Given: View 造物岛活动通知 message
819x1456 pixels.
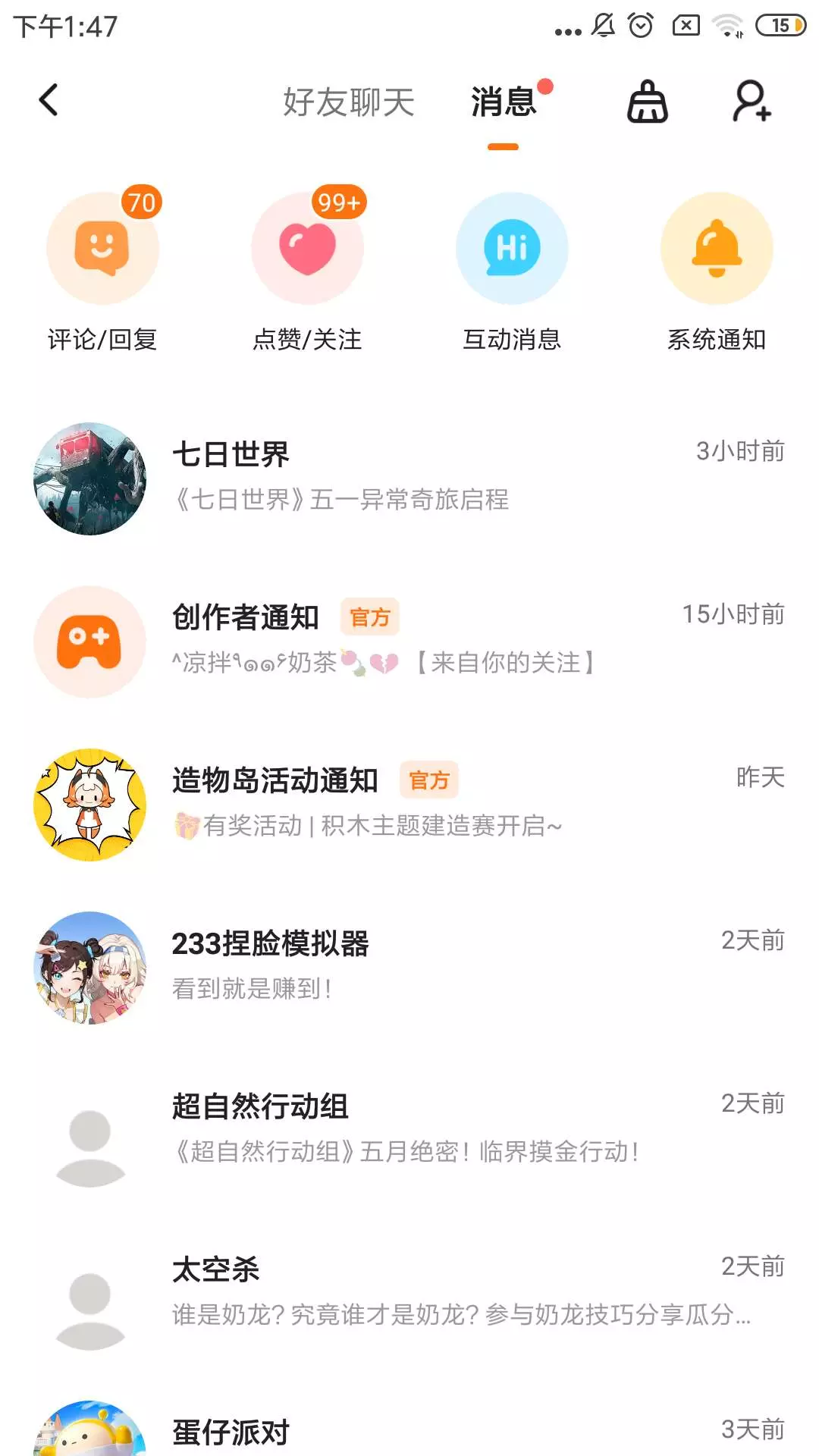Looking at the screenshot, I should [x=409, y=804].
